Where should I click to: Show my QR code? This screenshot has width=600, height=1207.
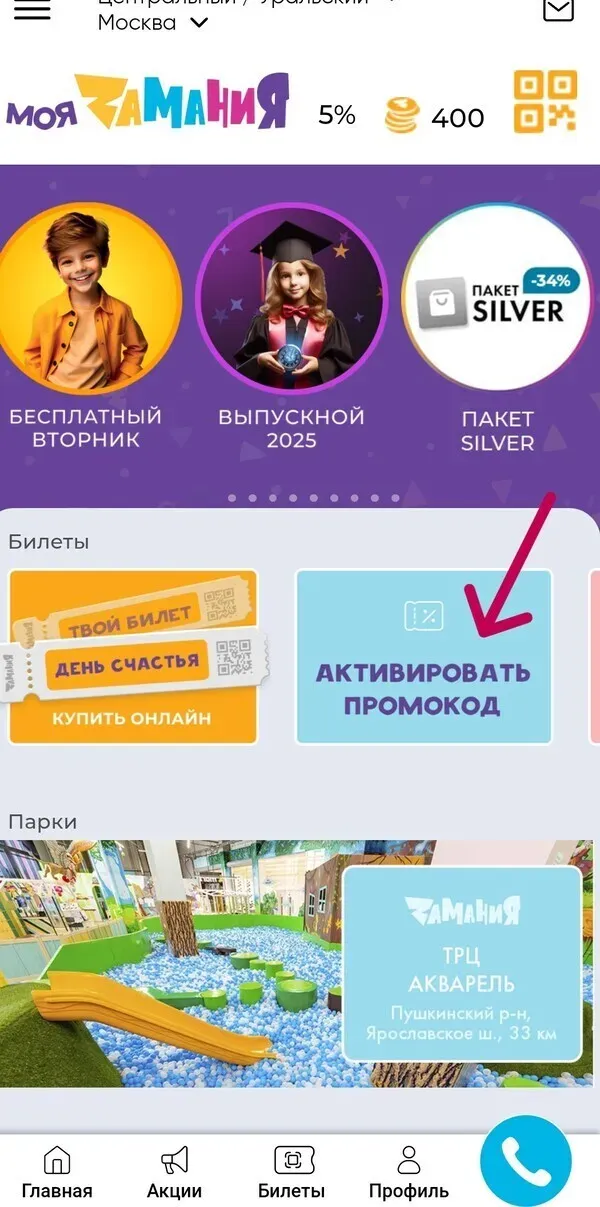tap(545, 101)
